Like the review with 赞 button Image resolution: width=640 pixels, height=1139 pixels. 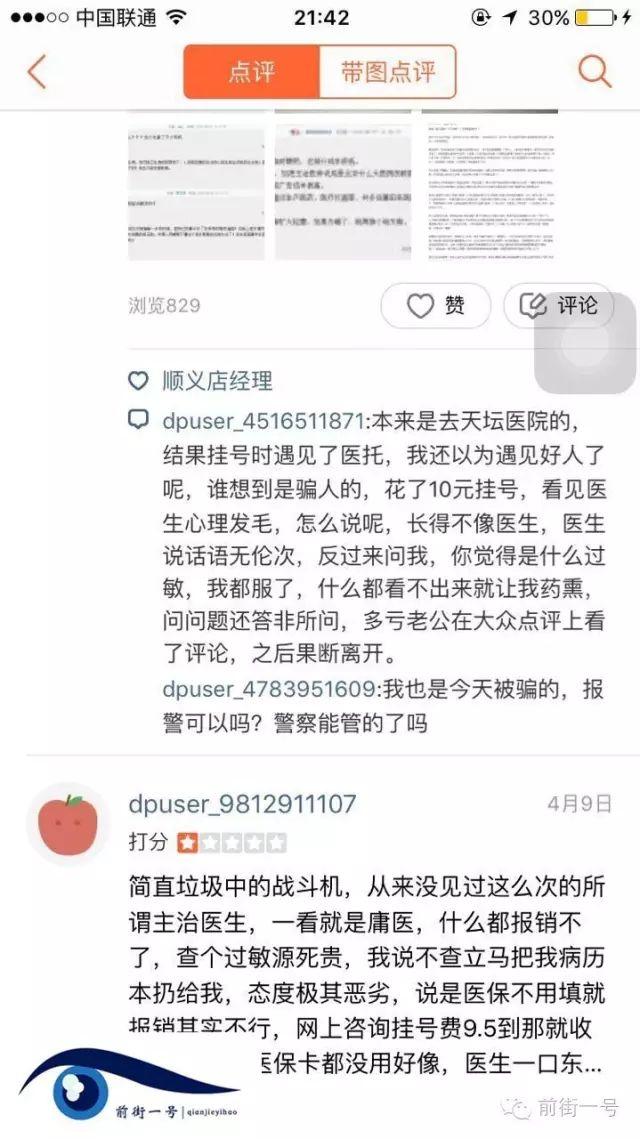pyautogui.click(x=436, y=305)
